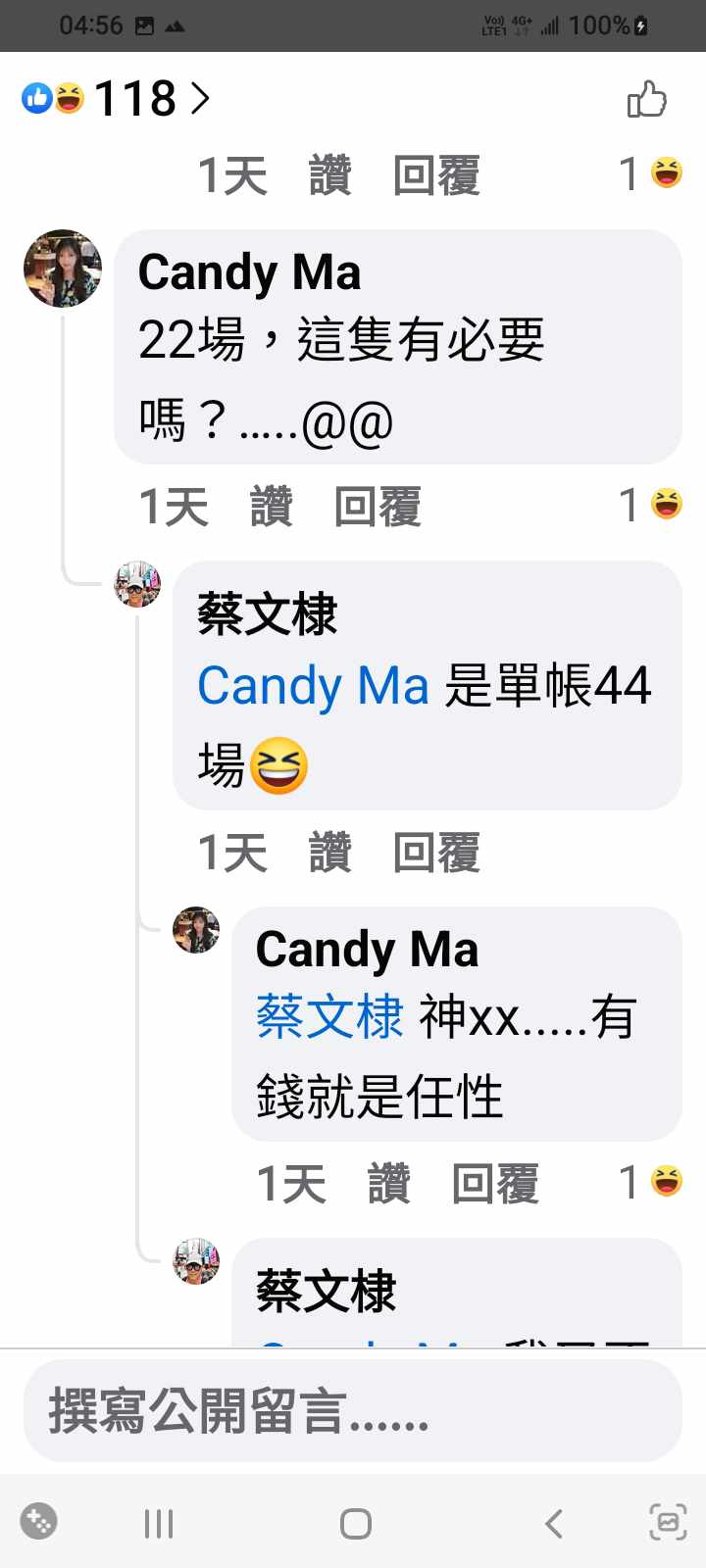Open Candy Ma's profile picture on 22場 comment

[x=63, y=269]
